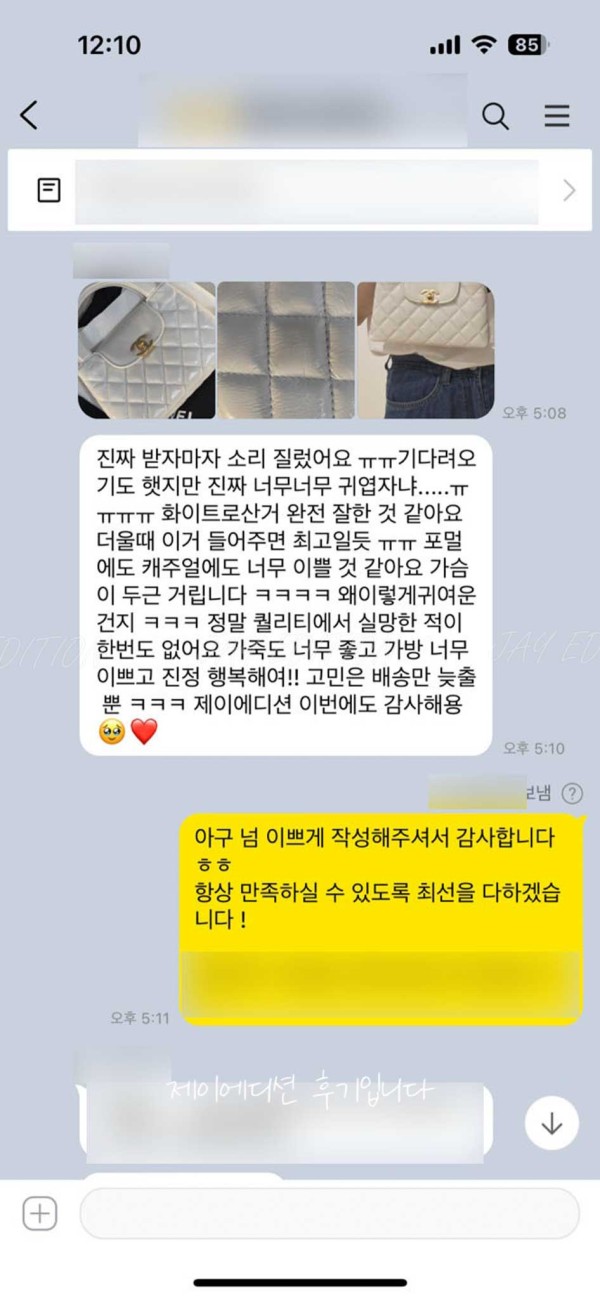Focus the message input field

point(329,1214)
